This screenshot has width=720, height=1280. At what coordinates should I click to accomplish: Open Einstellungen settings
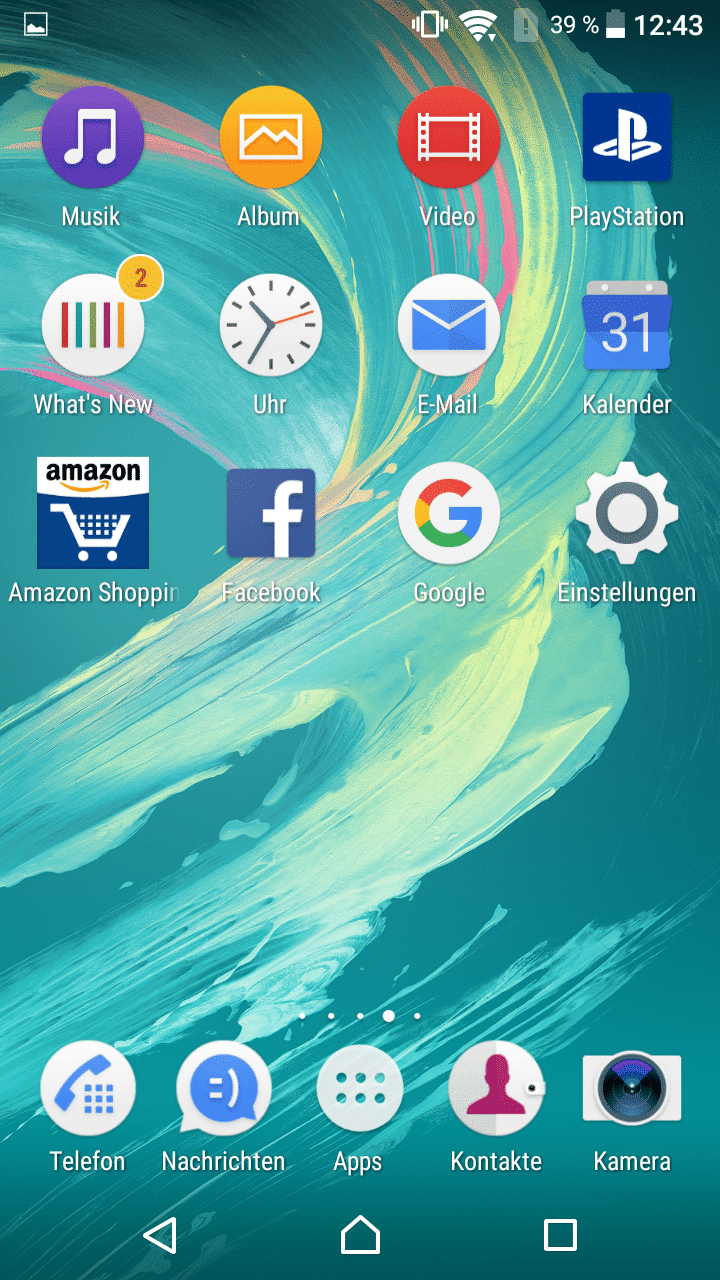(627, 513)
